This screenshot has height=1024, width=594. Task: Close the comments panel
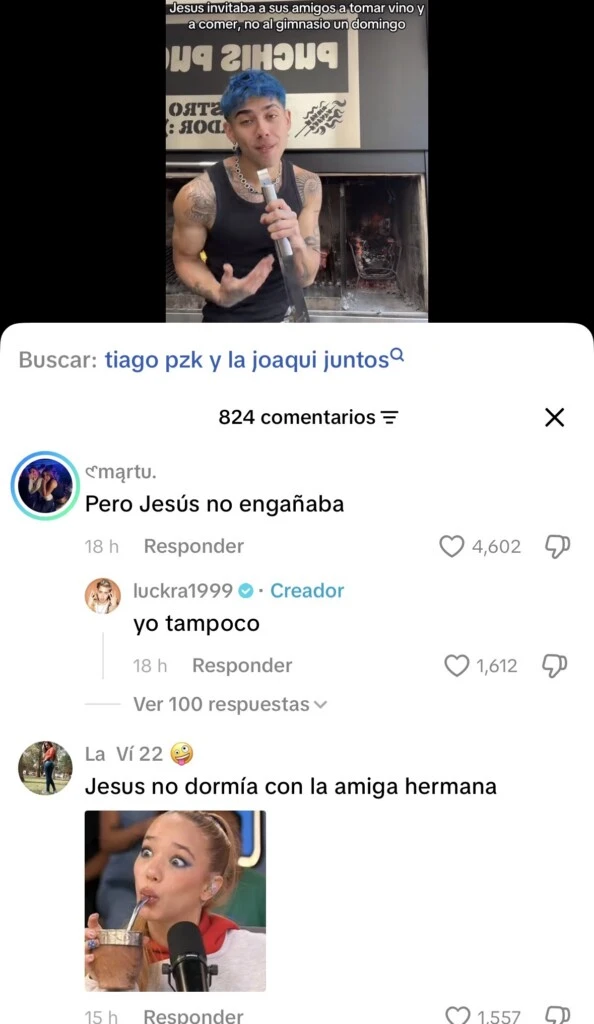click(554, 417)
